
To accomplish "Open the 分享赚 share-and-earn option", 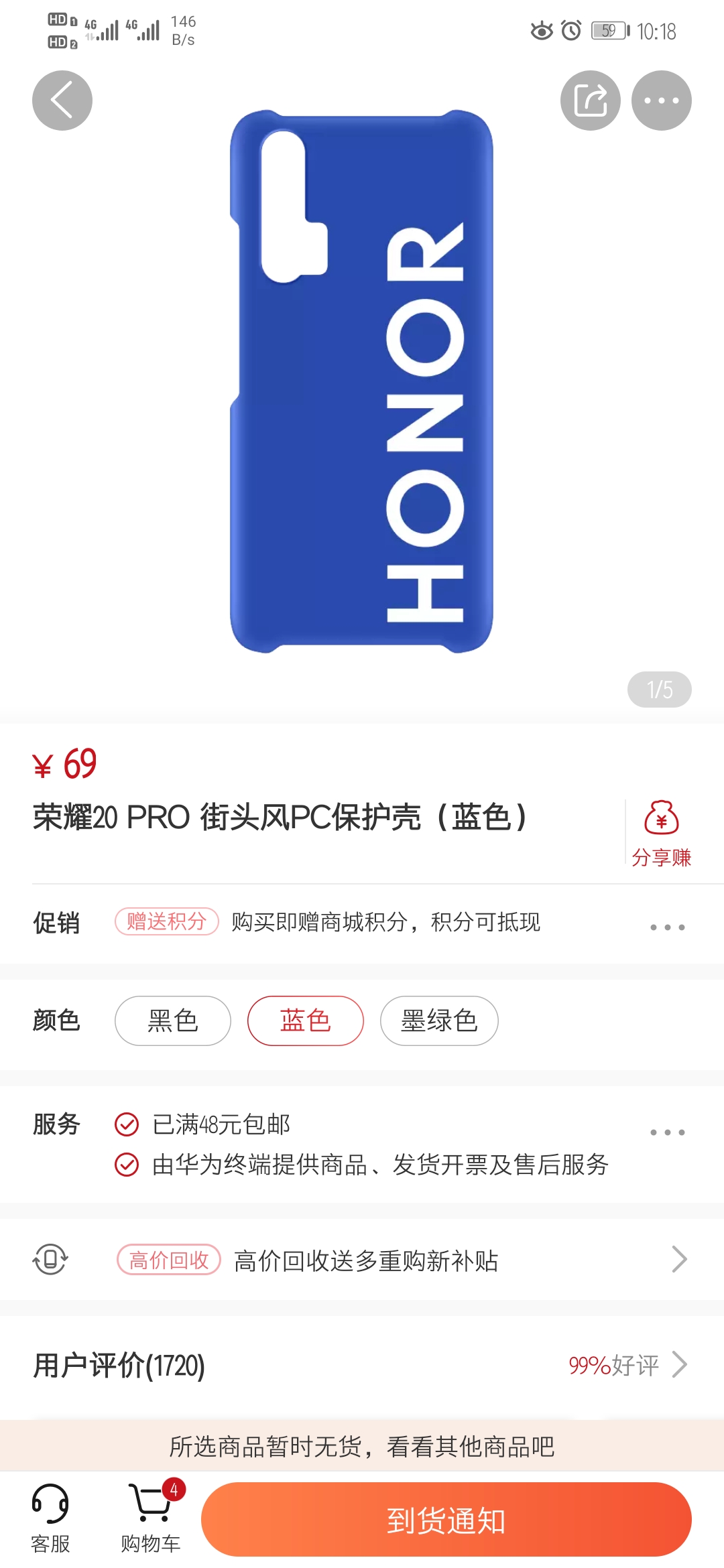I will click(x=661, y=834).
